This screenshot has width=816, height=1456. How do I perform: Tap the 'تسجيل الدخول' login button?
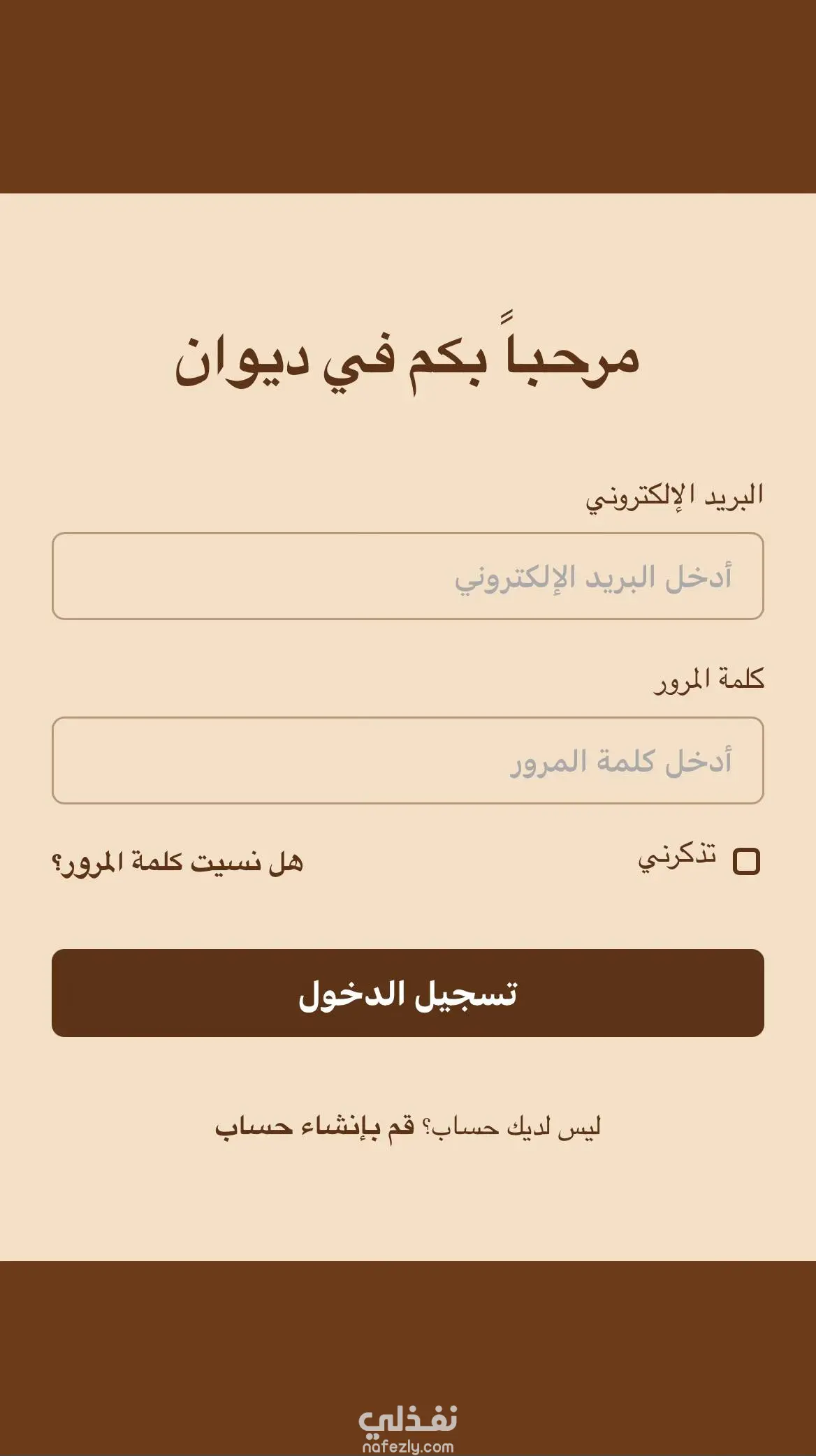point(407,992)
